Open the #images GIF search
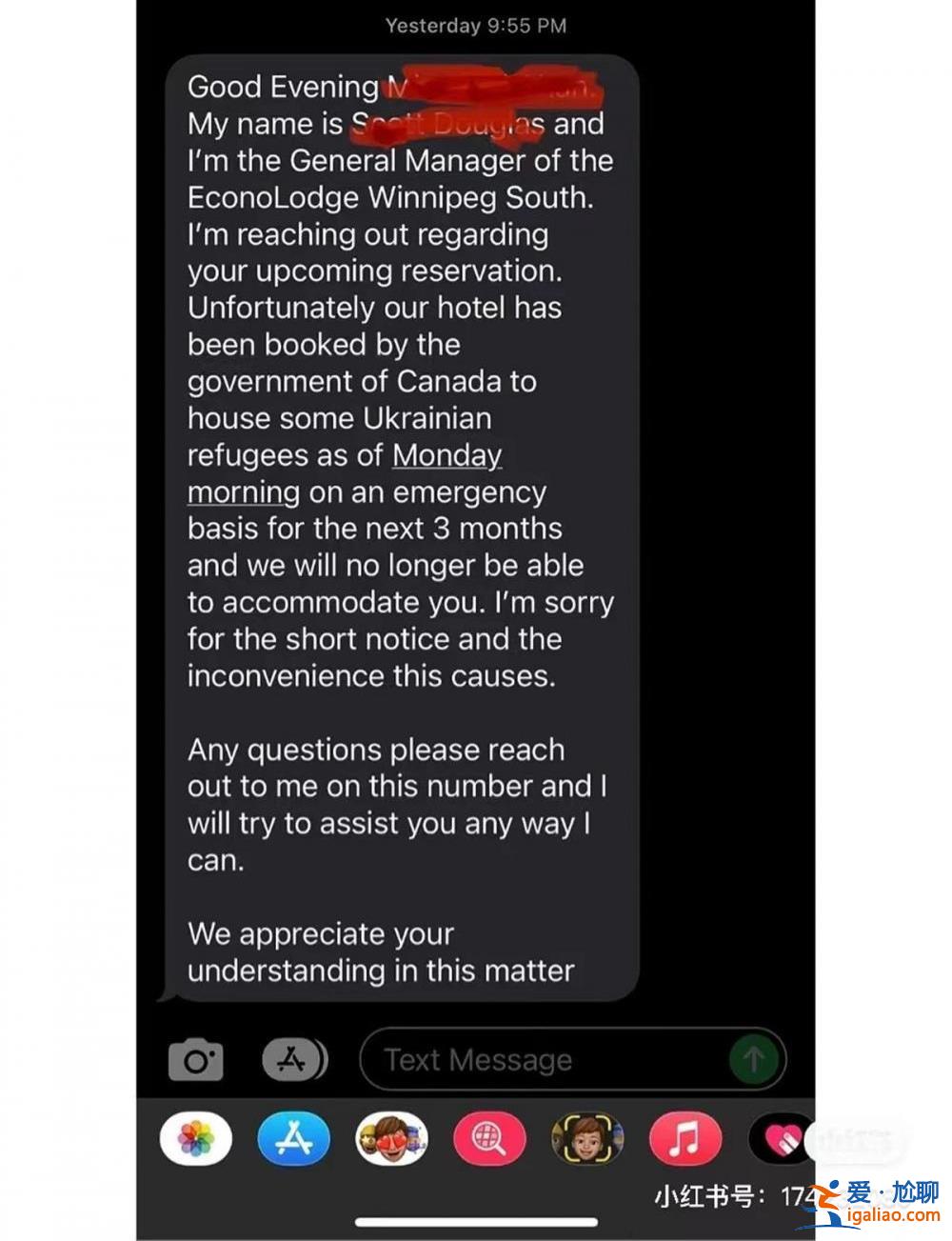This screenshot has width=952, height=1241. pos(488,1138)
